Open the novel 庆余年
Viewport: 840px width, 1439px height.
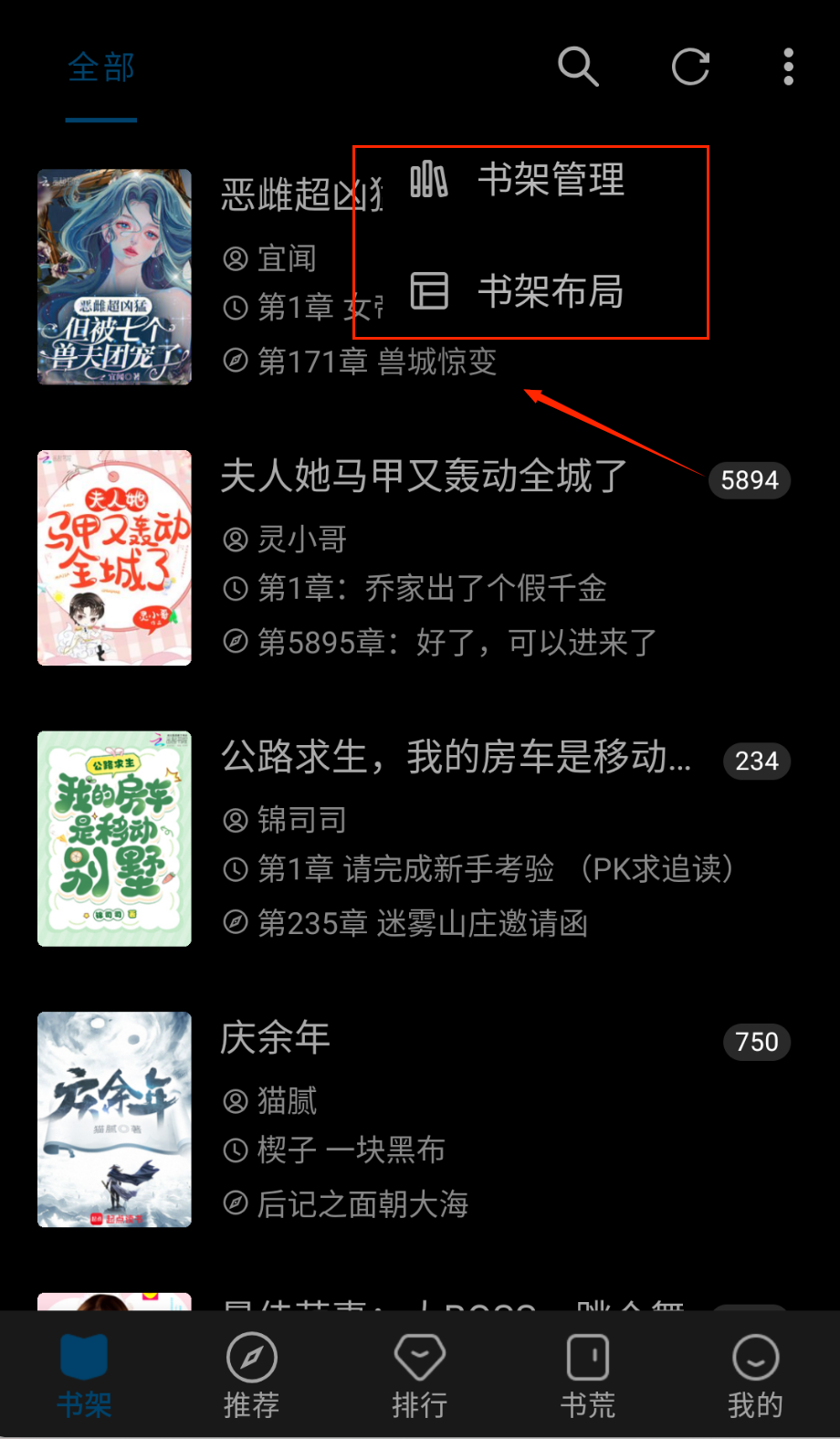click(274, 1037)
